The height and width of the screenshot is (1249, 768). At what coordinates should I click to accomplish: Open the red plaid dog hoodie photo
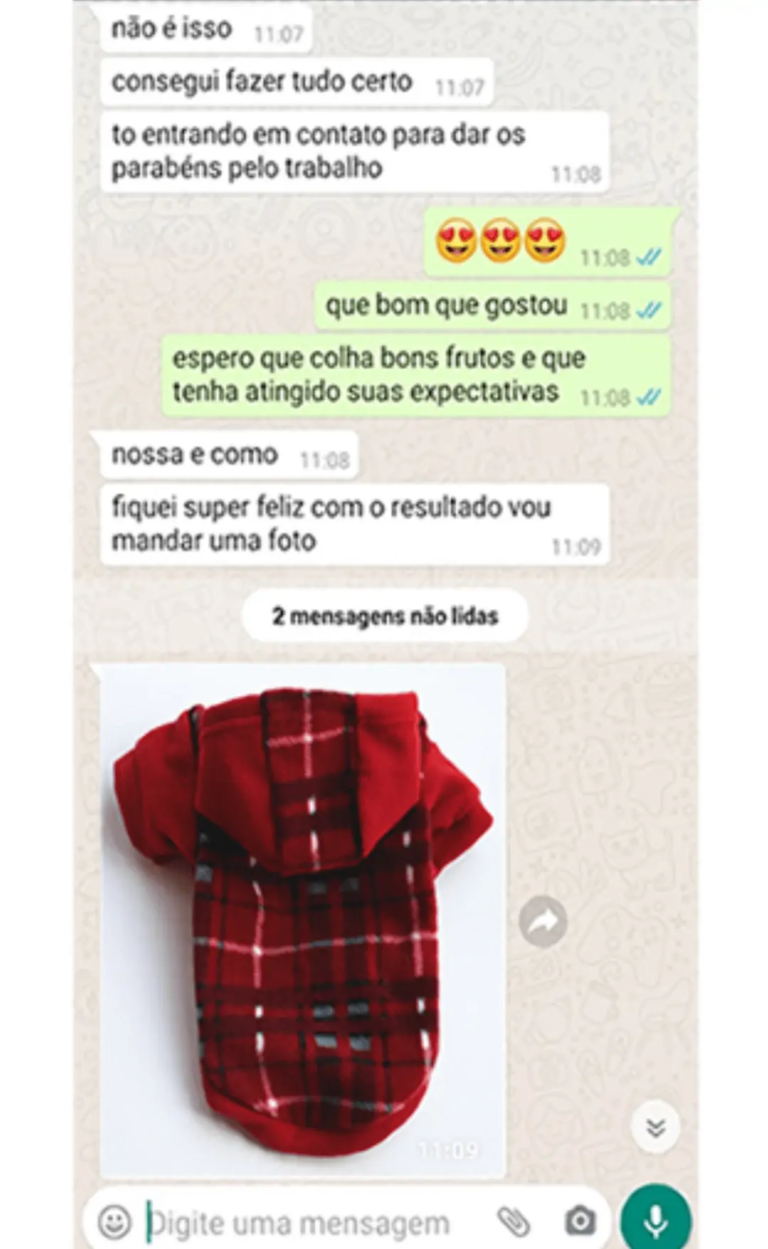tap(302, 918)
